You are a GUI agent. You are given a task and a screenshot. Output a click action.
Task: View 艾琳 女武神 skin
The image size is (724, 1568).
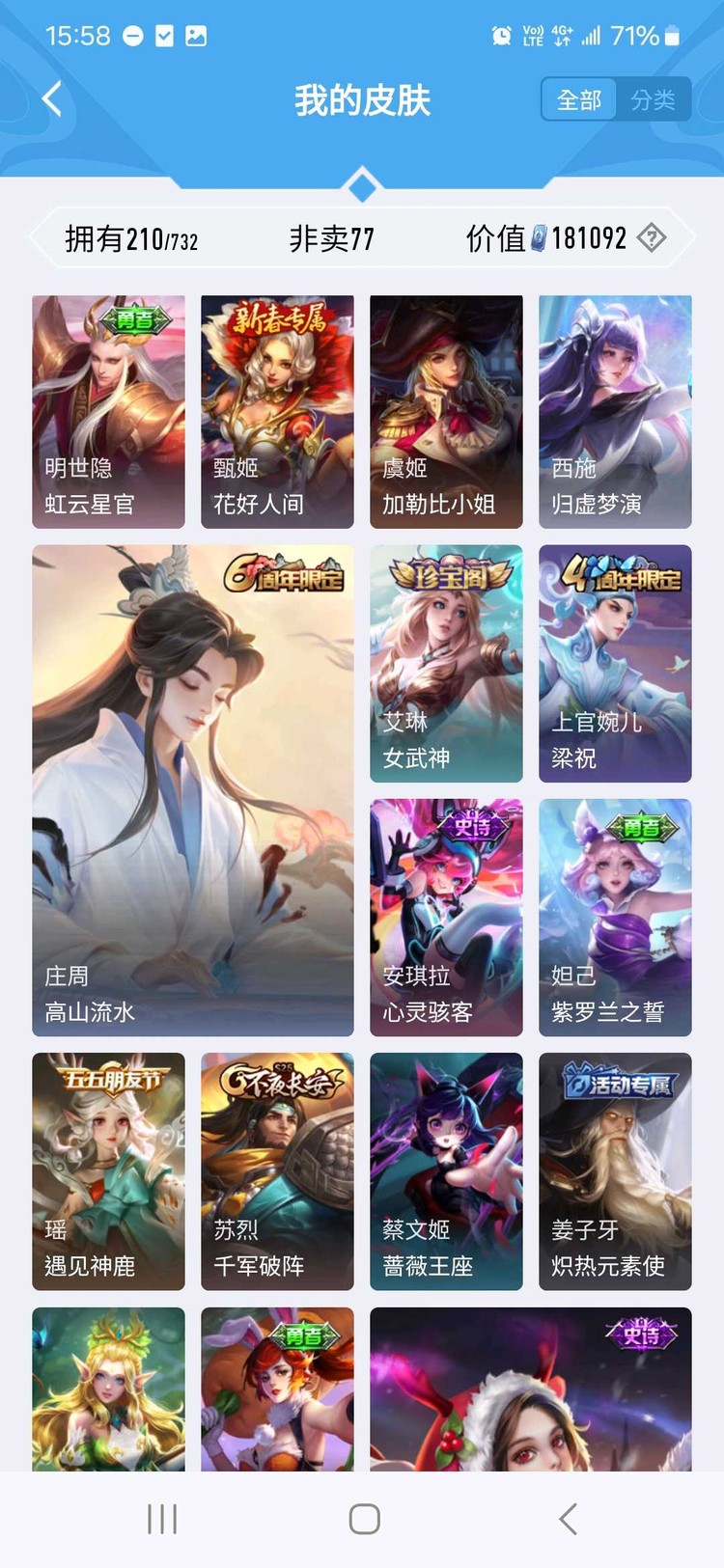tap(446, 663)
